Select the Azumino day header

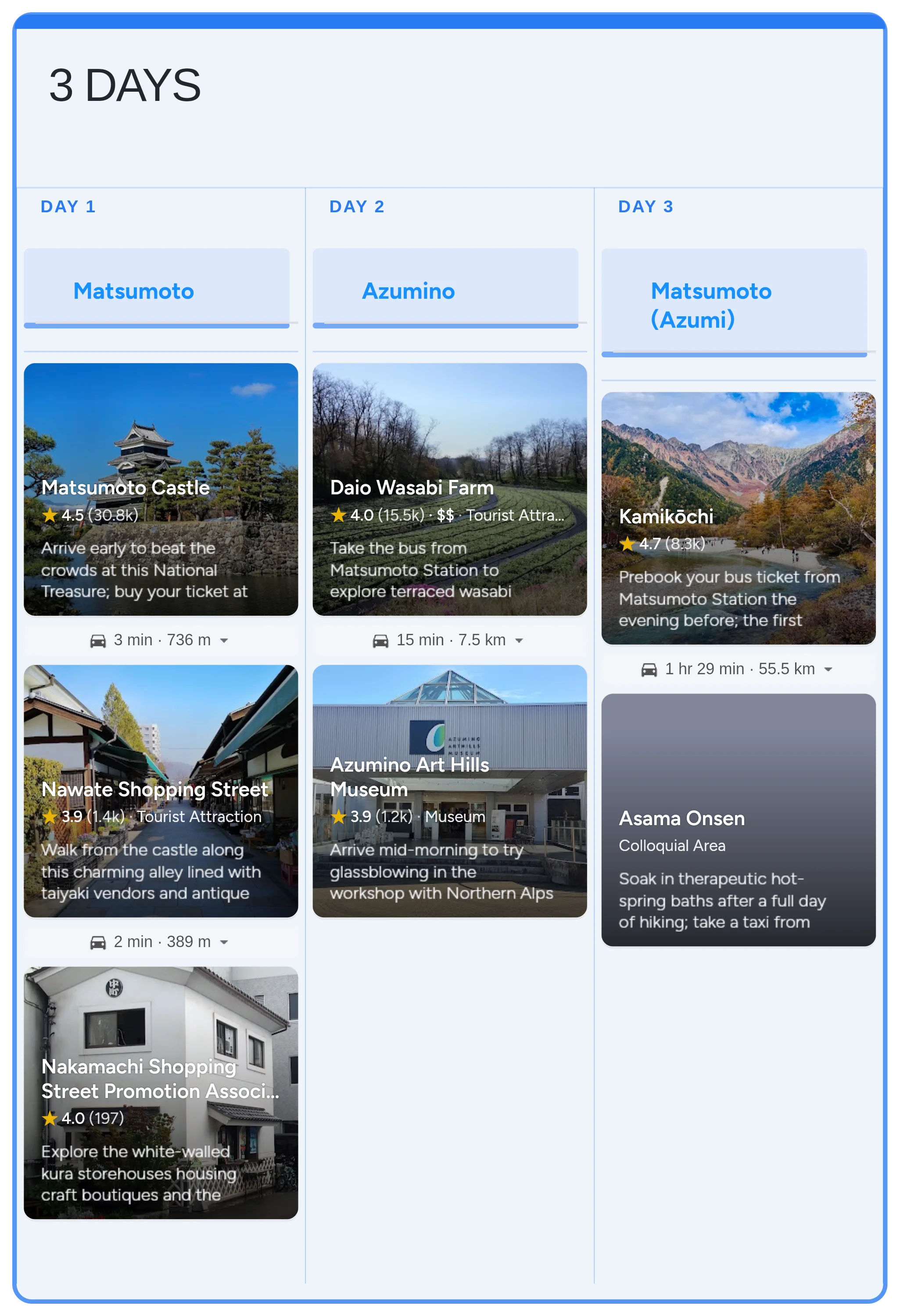(x=445, y=288)
